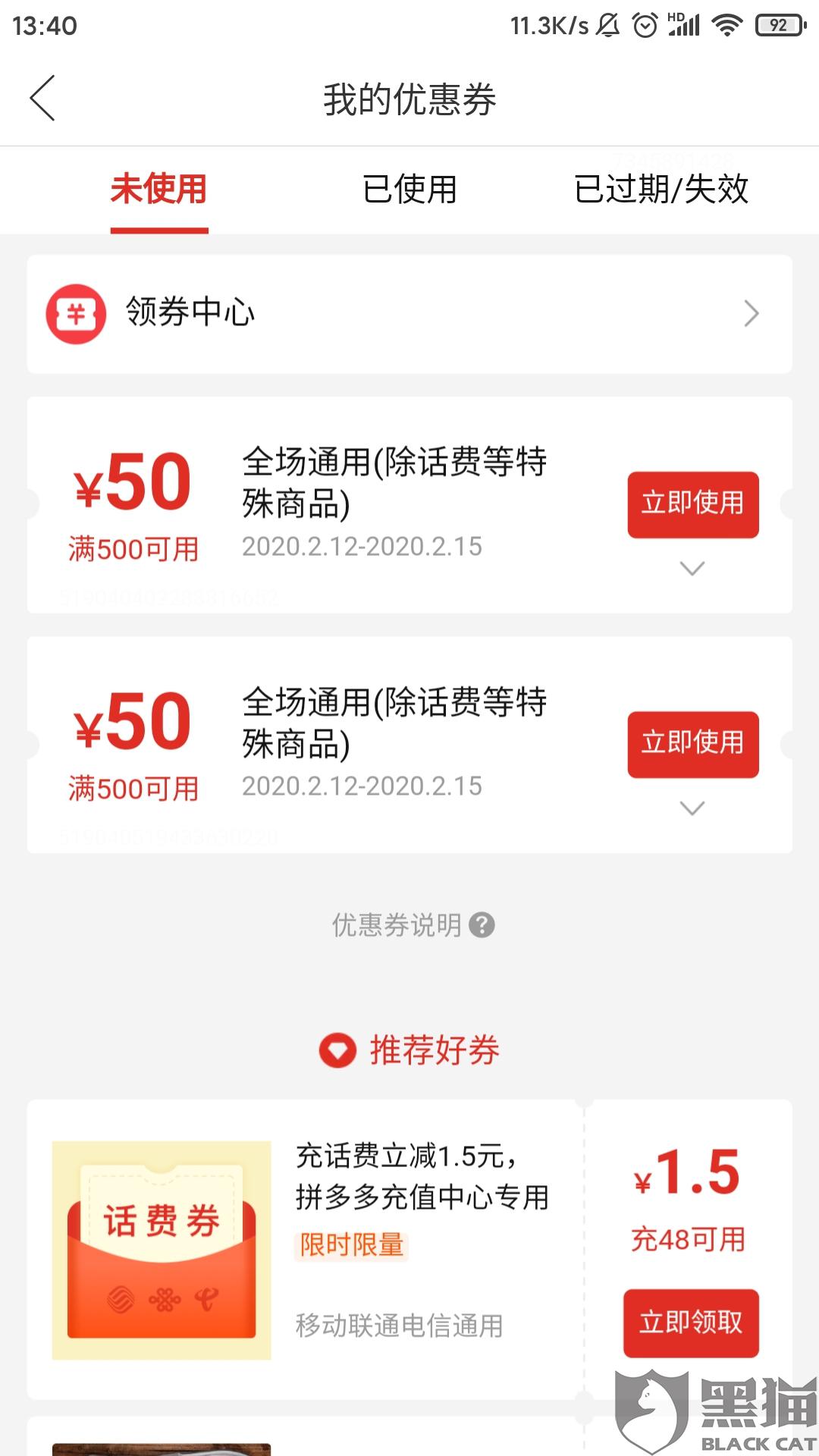Screen dimensions: 819x1456
Task: Go back using the top-left arrow
Action: pyautogui.click(x=43, y=98)
